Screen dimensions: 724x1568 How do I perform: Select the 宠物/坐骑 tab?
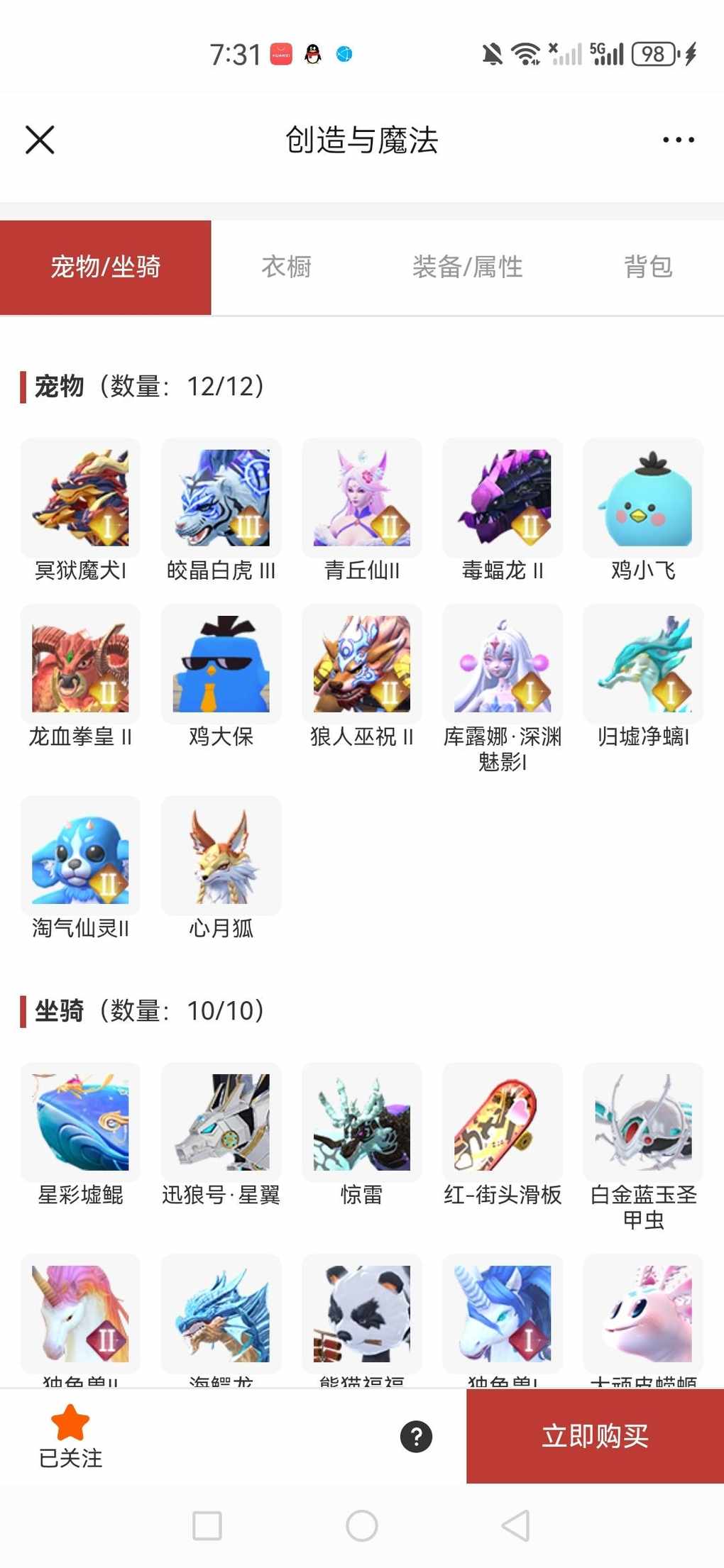click(x=106, y=267)
